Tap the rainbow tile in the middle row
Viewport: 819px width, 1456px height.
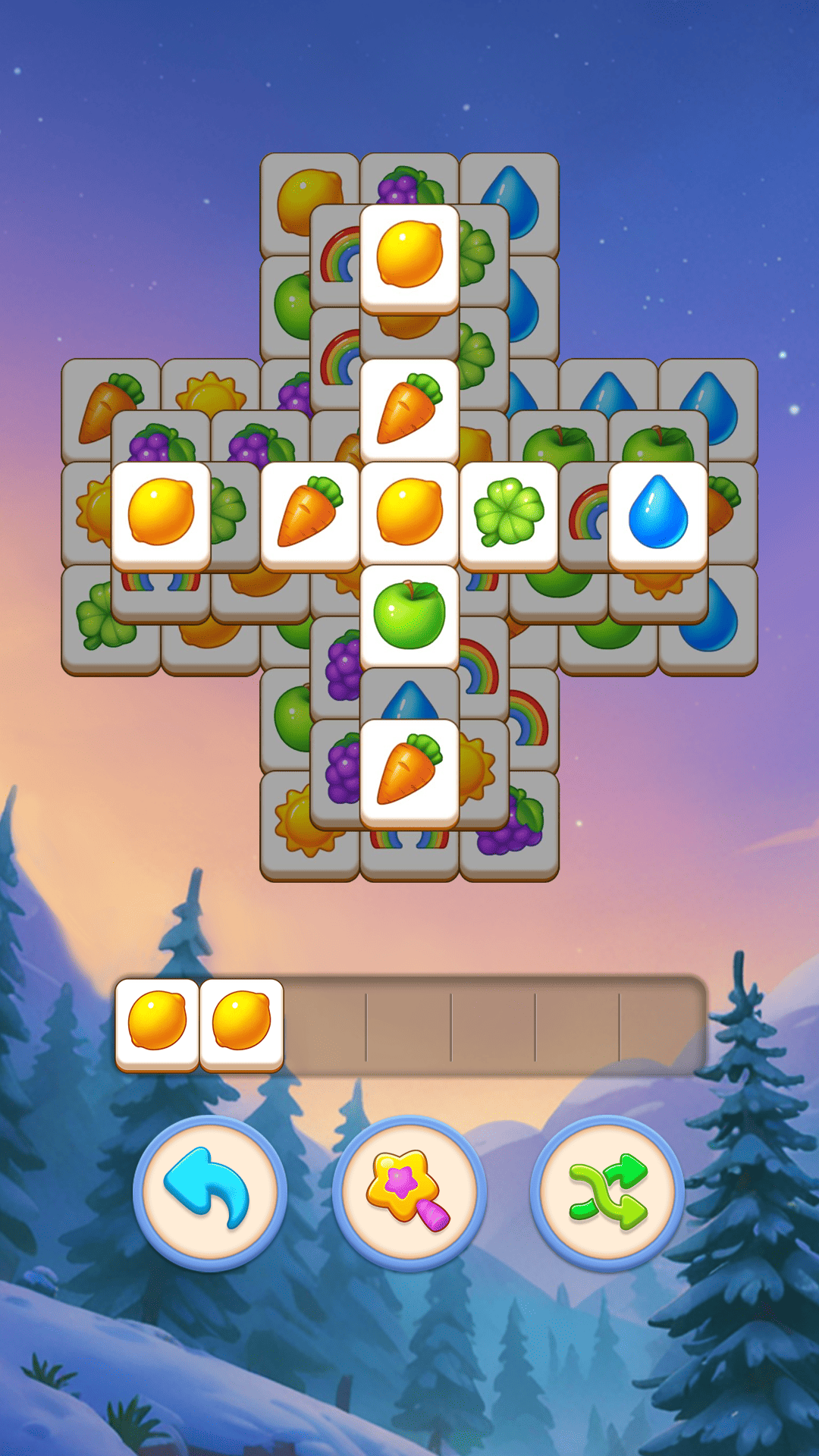(x=584, y=512)
